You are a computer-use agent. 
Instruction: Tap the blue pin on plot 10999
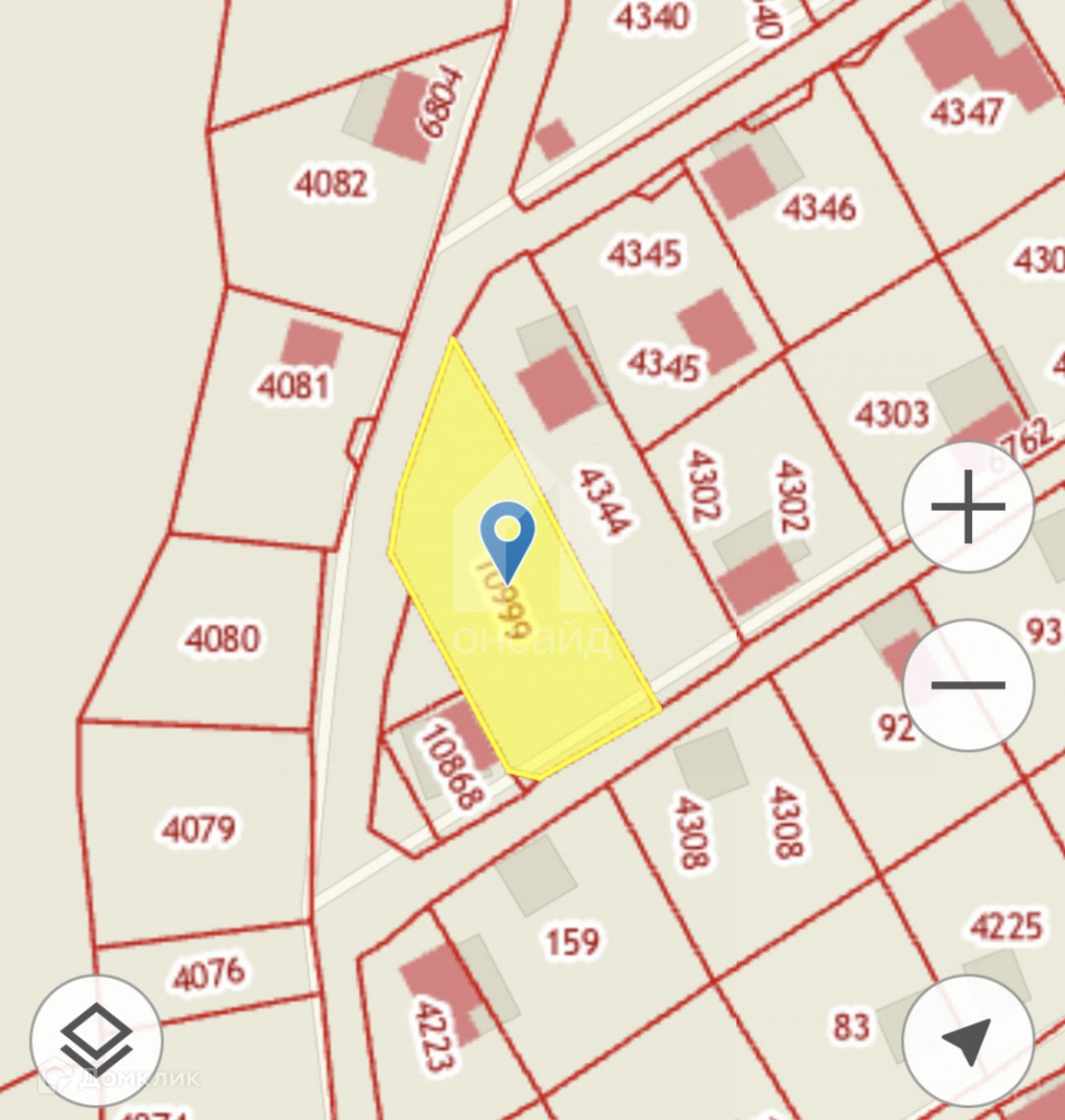coord(508,532)
